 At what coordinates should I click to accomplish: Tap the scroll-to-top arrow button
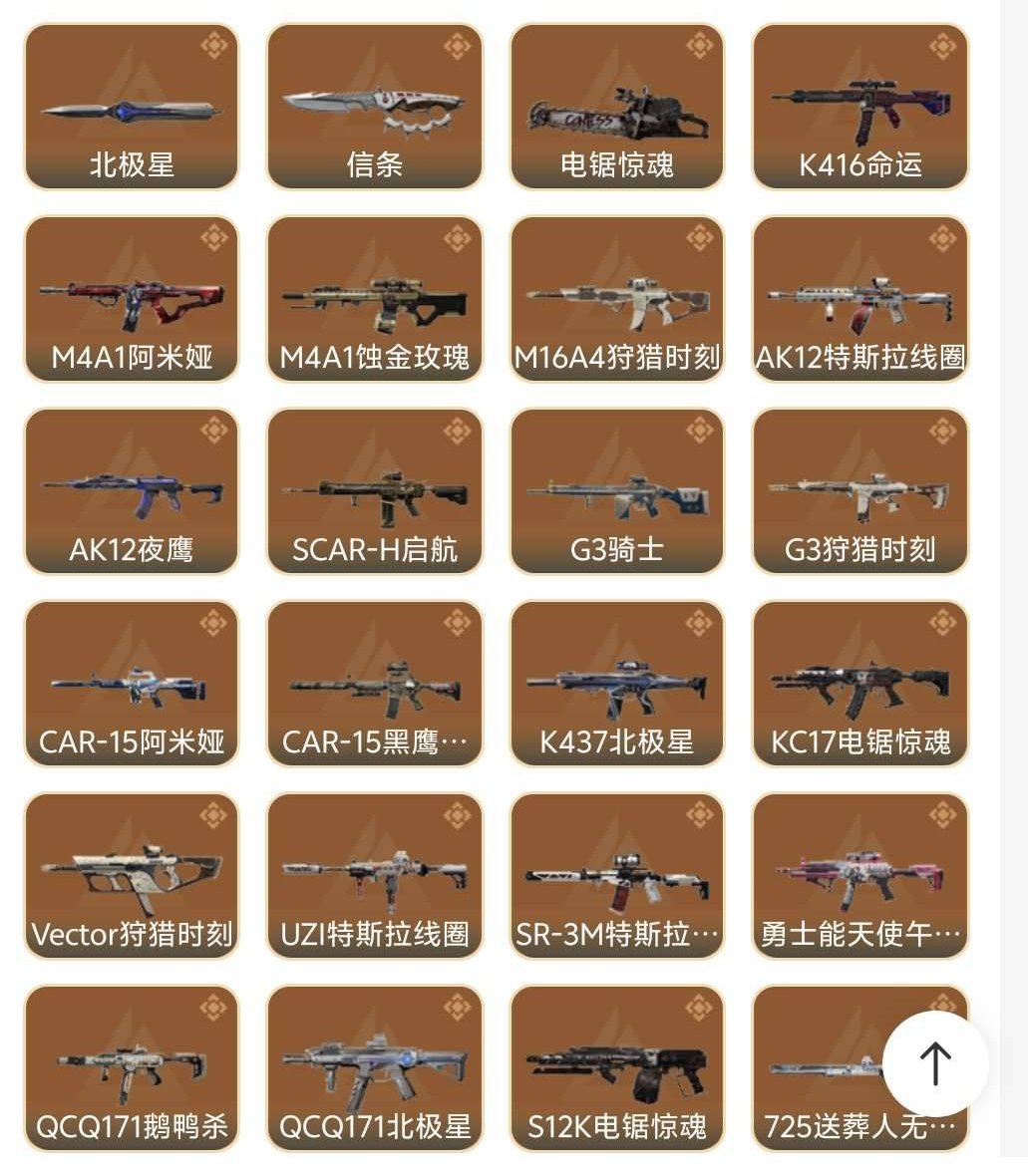[935, 1063]
